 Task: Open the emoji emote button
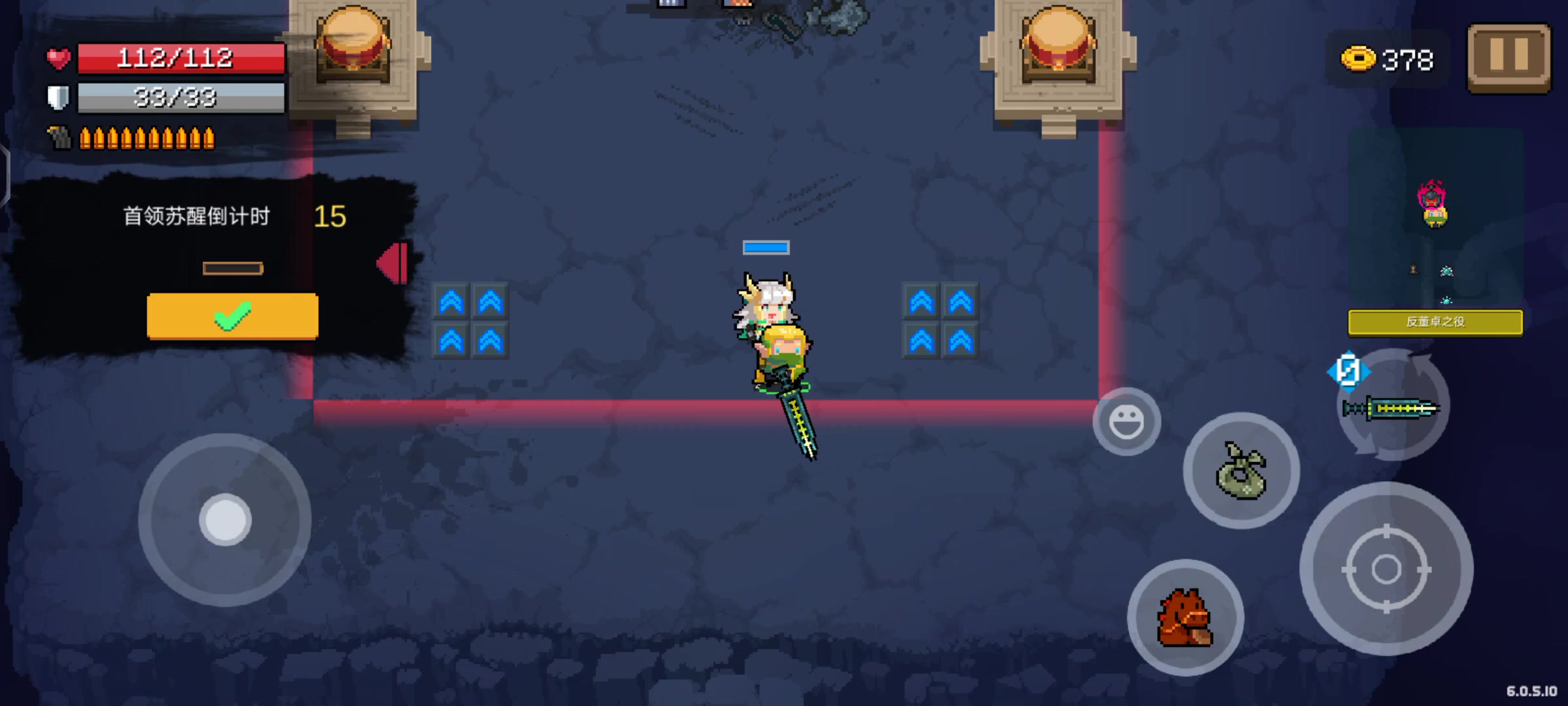[x=1126, y=422]
